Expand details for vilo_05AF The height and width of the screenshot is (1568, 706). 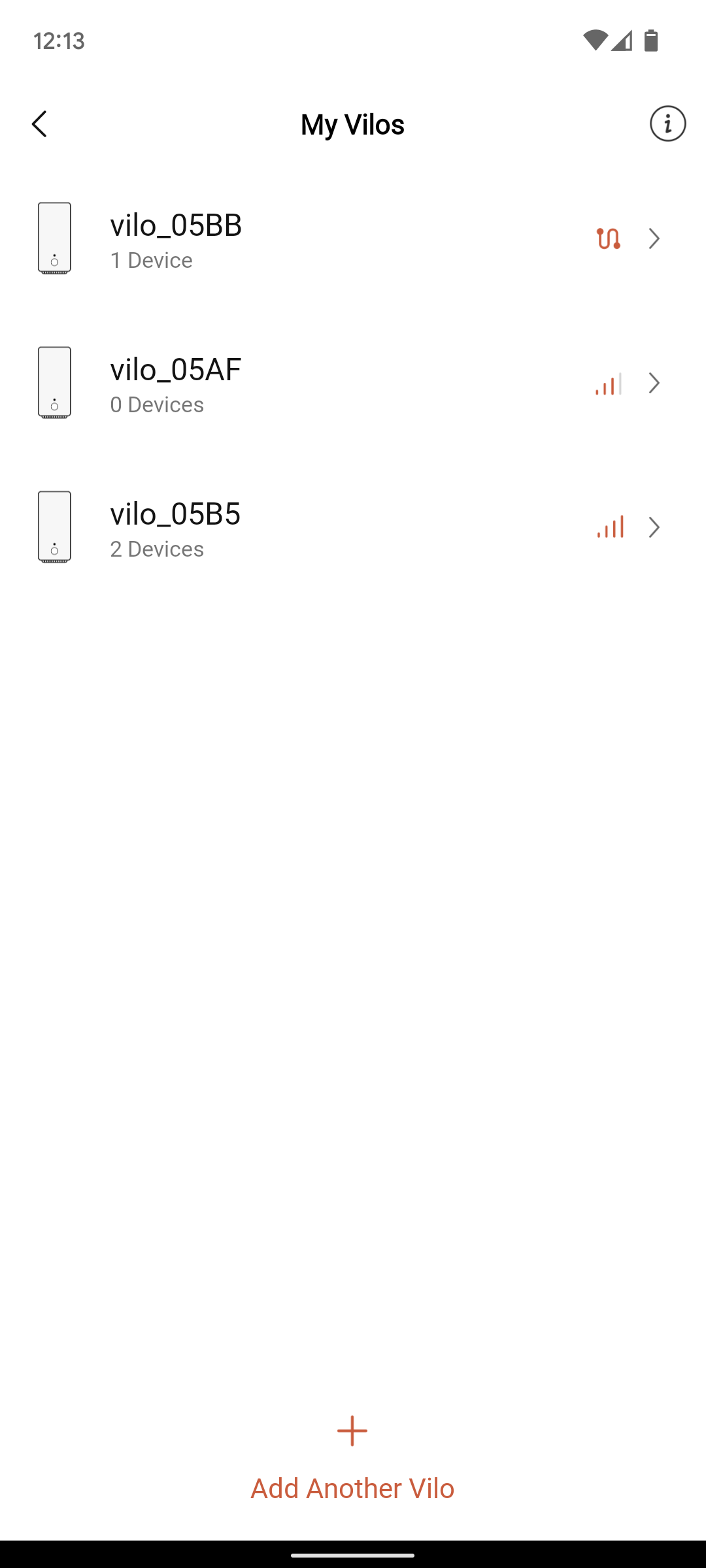(656, 384)
